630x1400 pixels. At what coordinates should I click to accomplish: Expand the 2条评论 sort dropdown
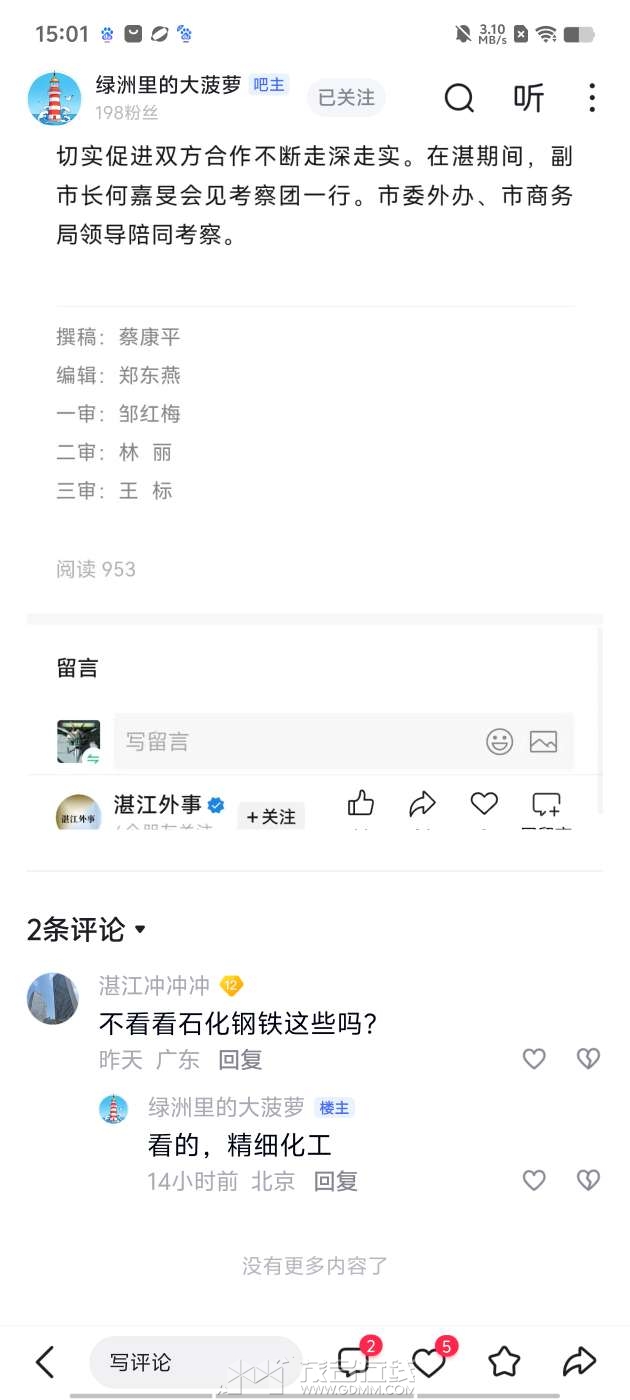click(x=140, y=930)
